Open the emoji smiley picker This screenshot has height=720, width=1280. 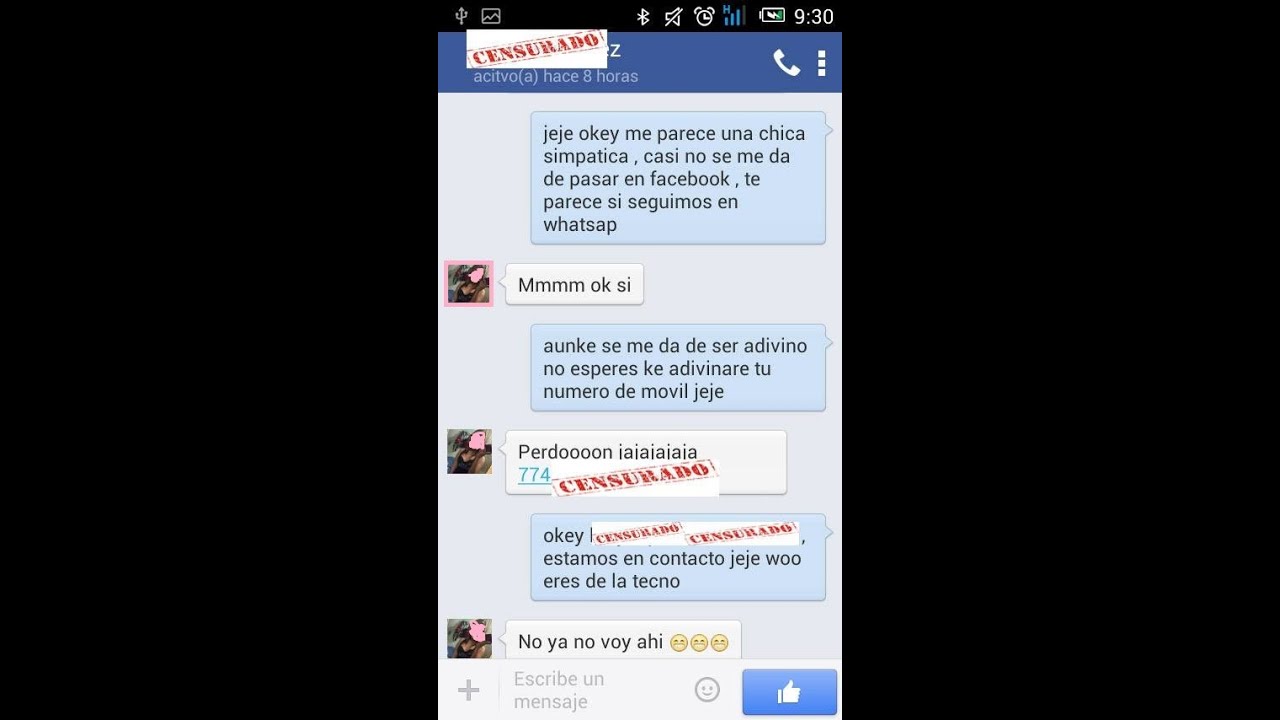(707, 690)
